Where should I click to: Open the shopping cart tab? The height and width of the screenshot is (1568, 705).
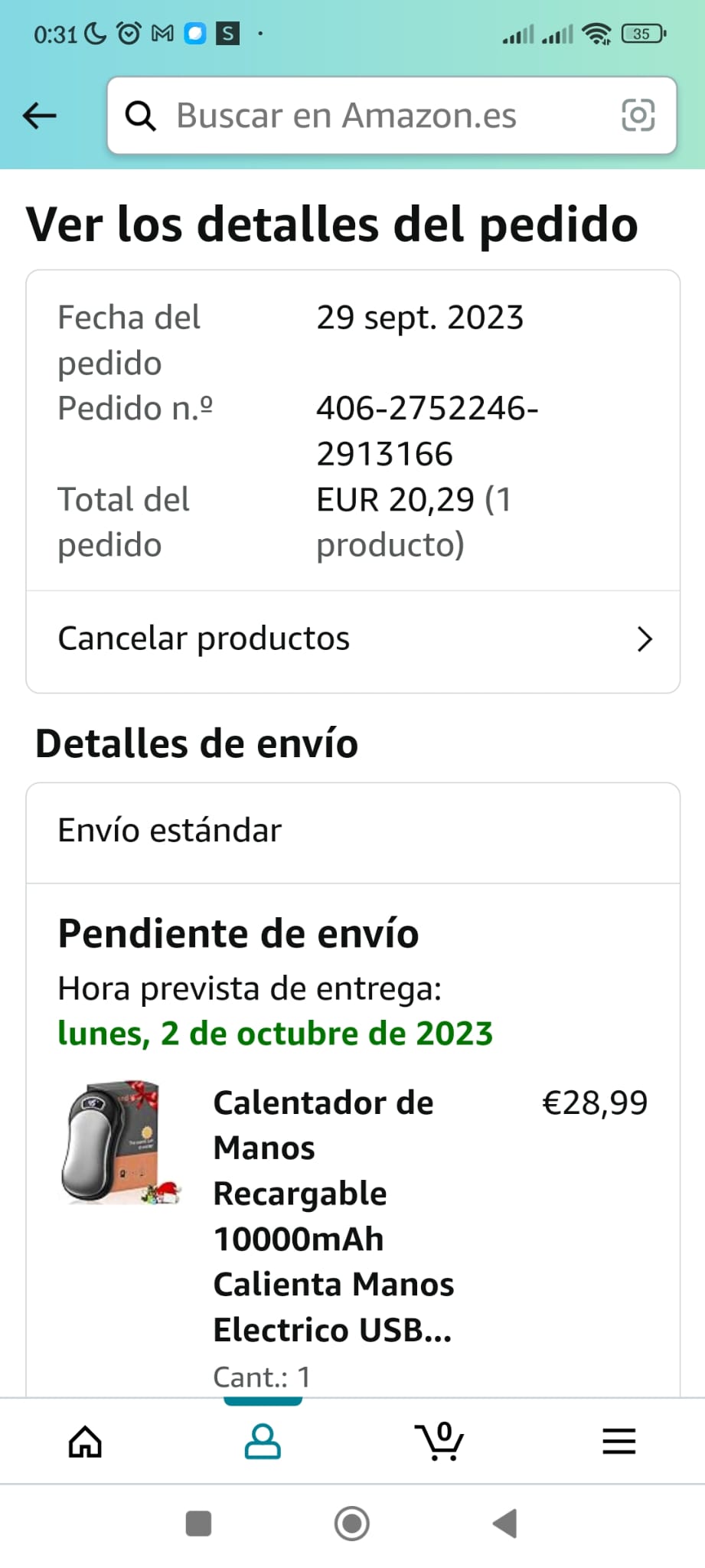pyautogui.click(x=439, y=1442)
